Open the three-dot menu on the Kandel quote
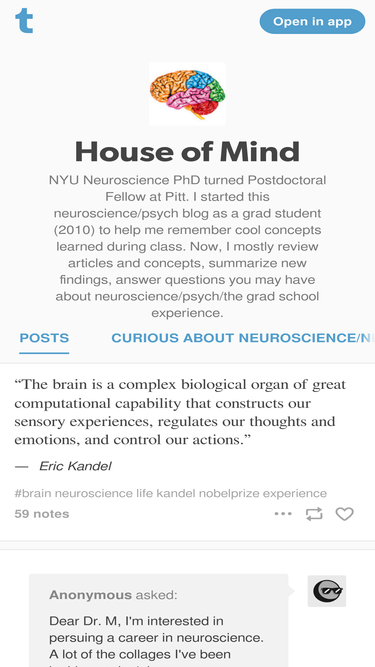The width and height of the screenshot is (375, 667). click(x=283, y=514)
